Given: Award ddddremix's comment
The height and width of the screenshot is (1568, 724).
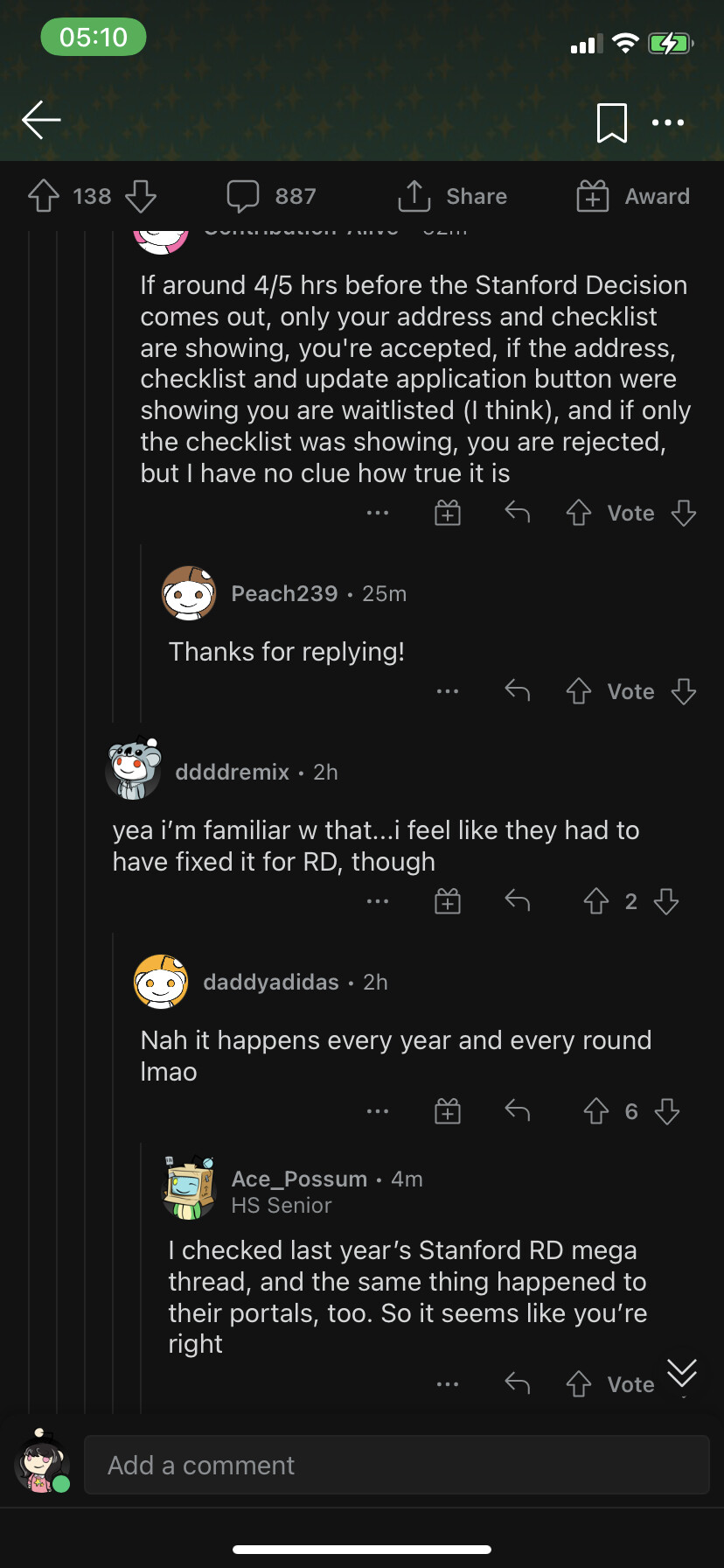Looking at the screenshot, I should pyautogui.click(x=448, y=901).
